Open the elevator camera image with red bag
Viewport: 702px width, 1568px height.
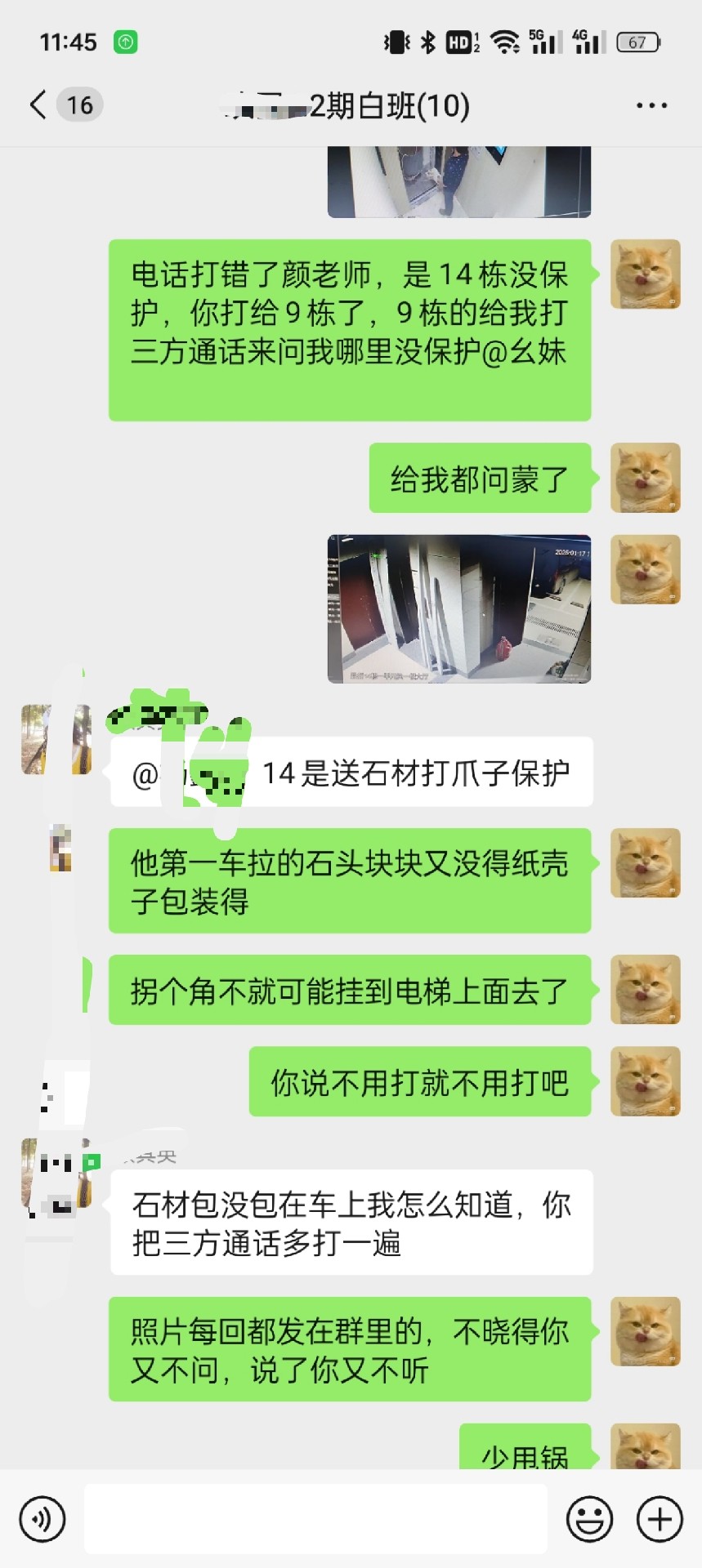(x=458, y=608)
